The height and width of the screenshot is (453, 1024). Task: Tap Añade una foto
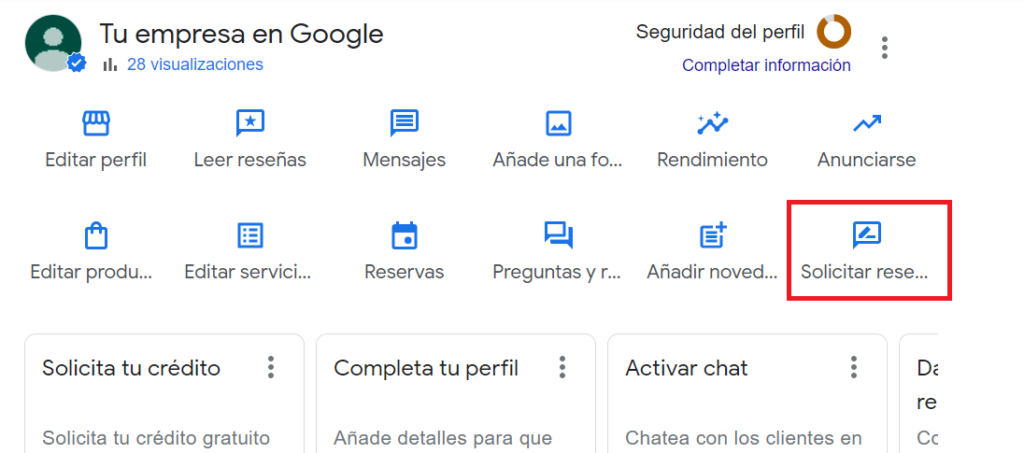558,140
